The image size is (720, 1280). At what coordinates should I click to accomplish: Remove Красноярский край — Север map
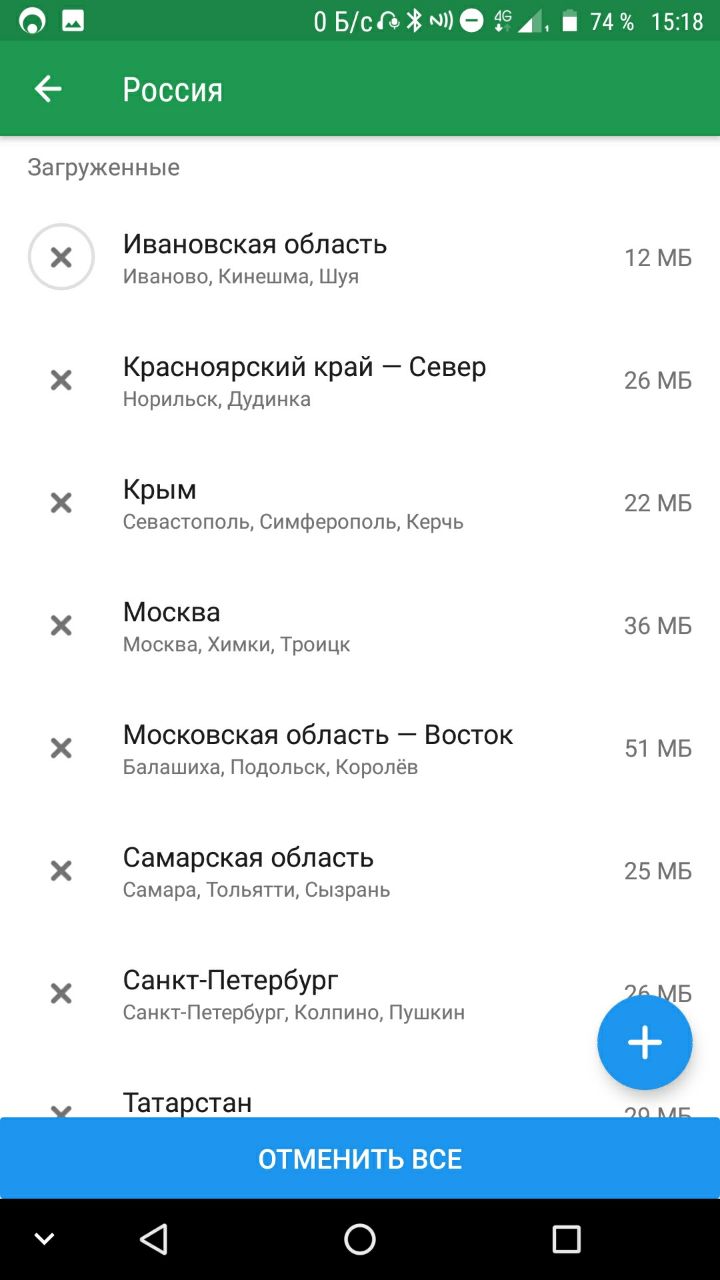pos(61,380)
